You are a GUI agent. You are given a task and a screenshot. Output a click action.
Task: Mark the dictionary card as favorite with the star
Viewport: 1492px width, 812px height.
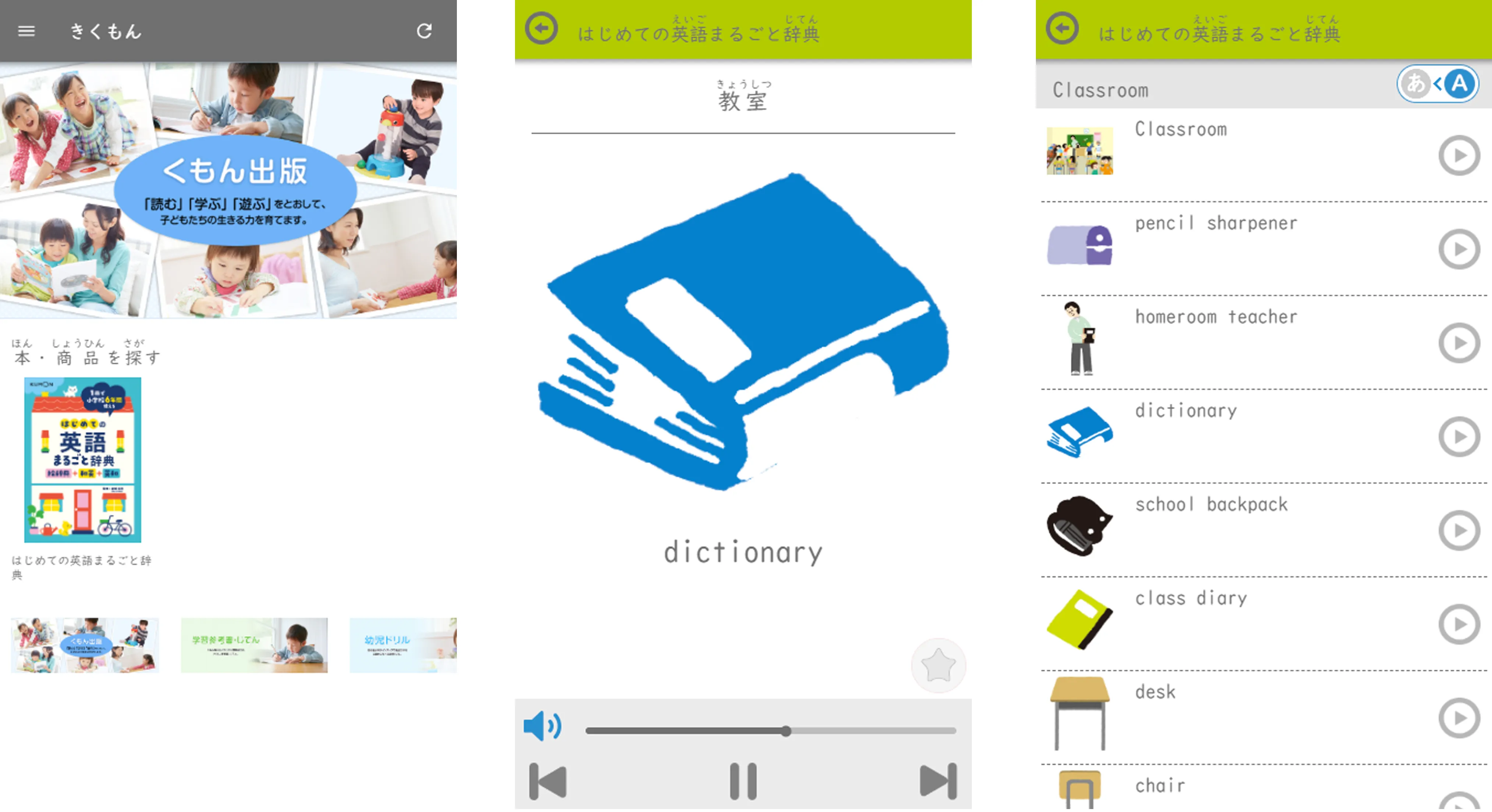(x=938, y=666)
